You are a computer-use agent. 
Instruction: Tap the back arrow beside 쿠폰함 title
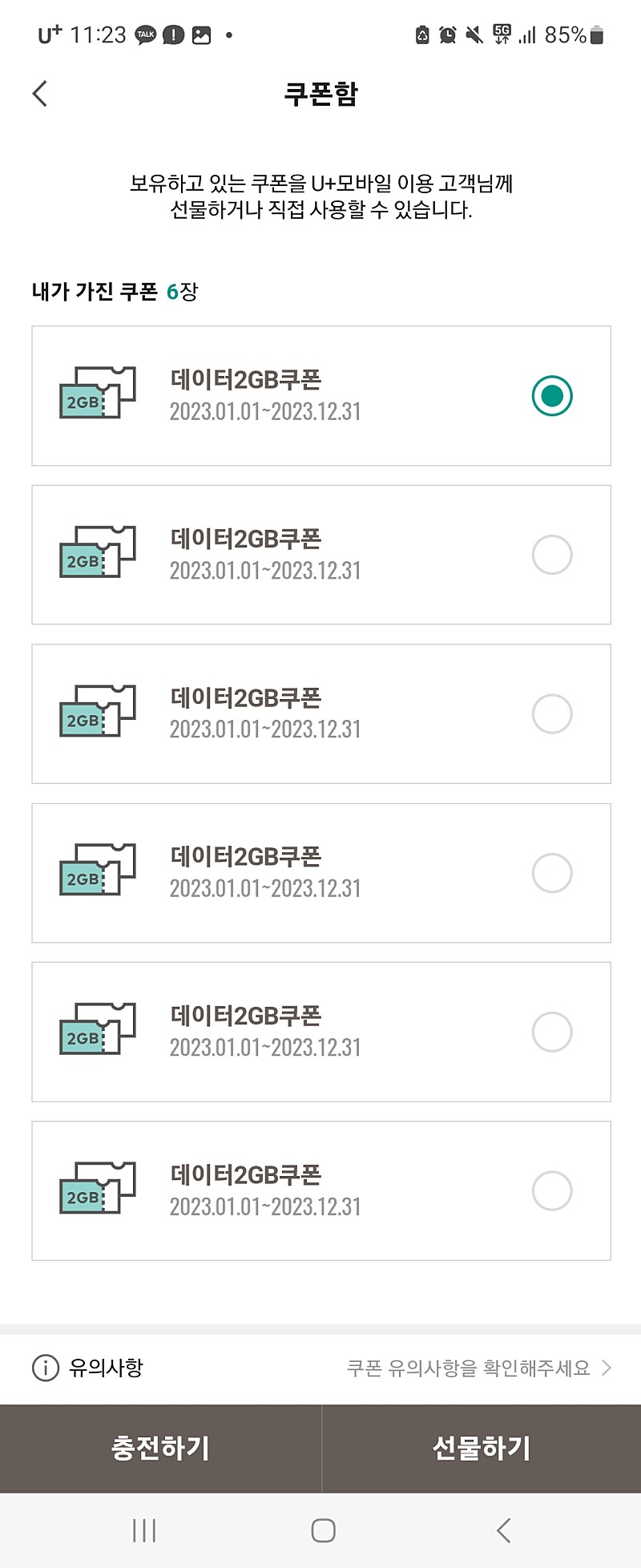(39, 93)
